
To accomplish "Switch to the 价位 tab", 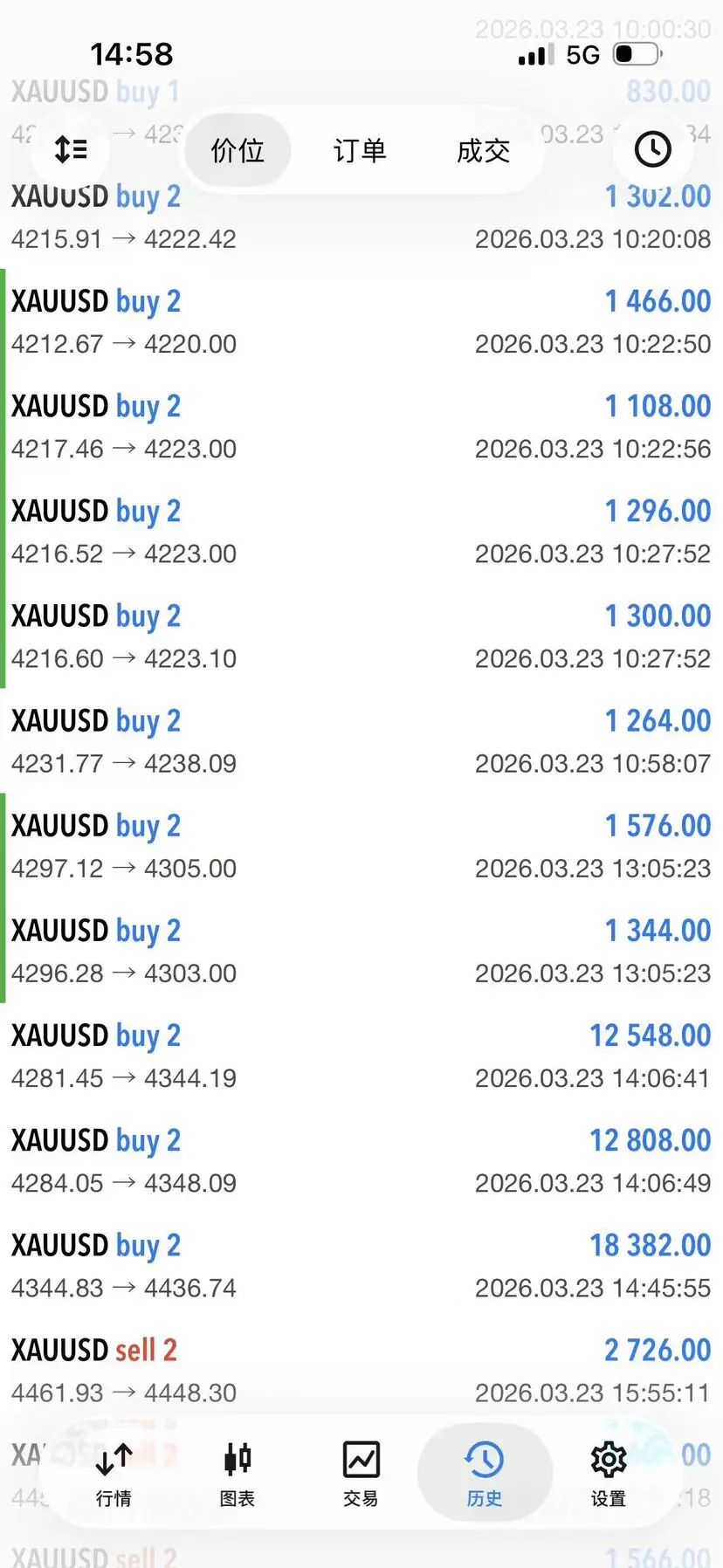I will tap(237, 151).
